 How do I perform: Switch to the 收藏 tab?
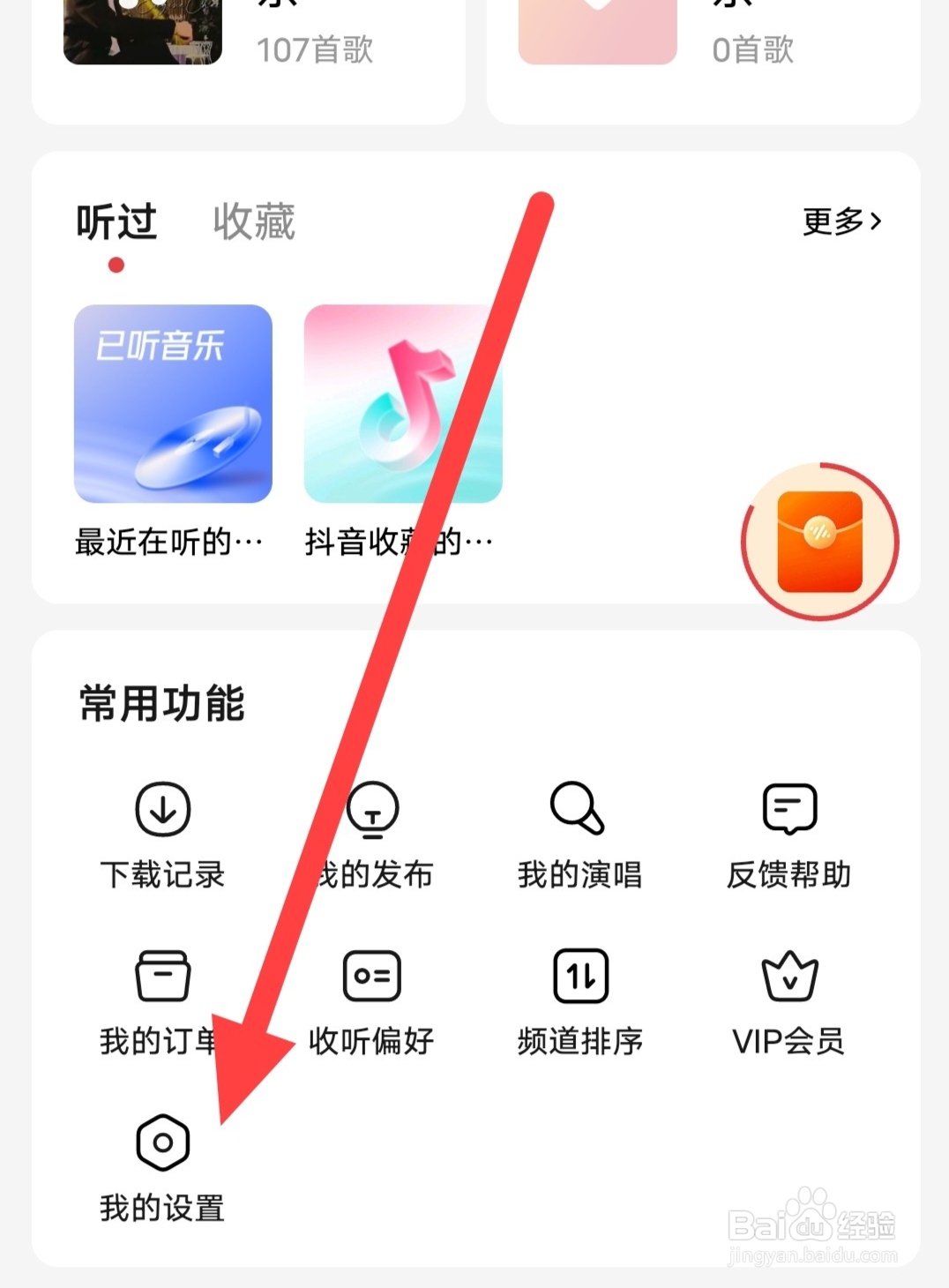pos(252,223)
